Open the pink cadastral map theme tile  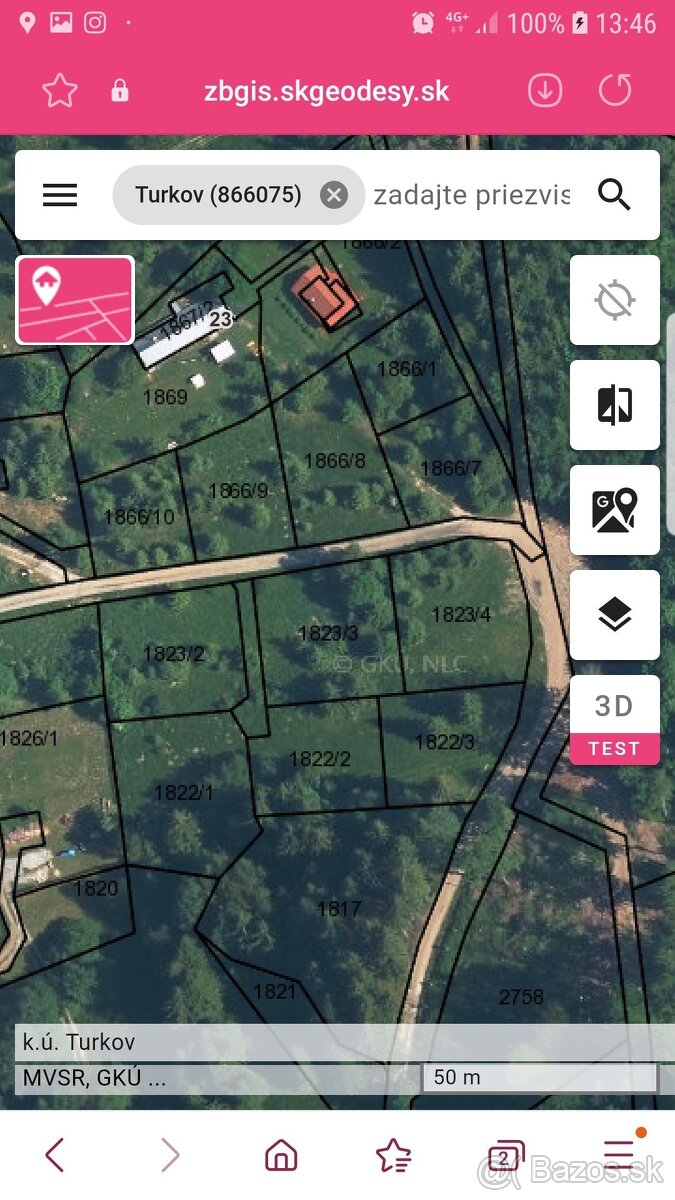75,300
